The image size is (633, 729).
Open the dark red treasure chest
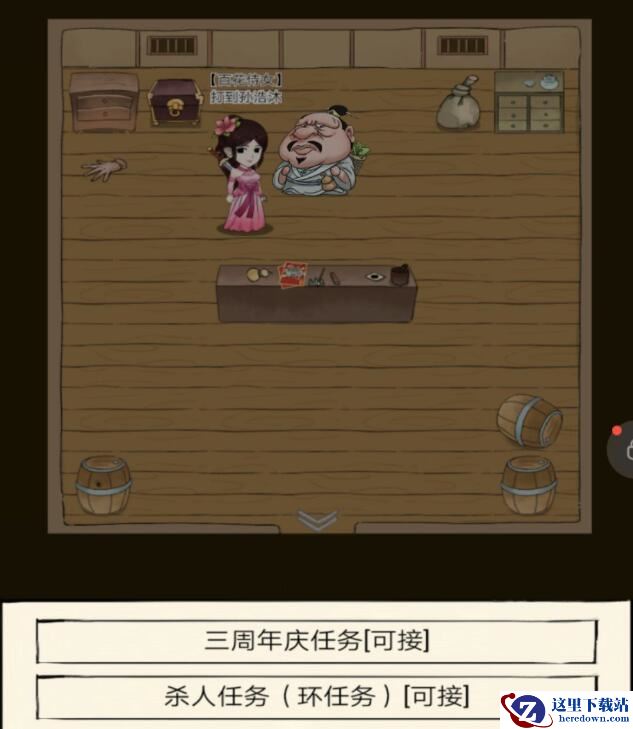[175, 101]
